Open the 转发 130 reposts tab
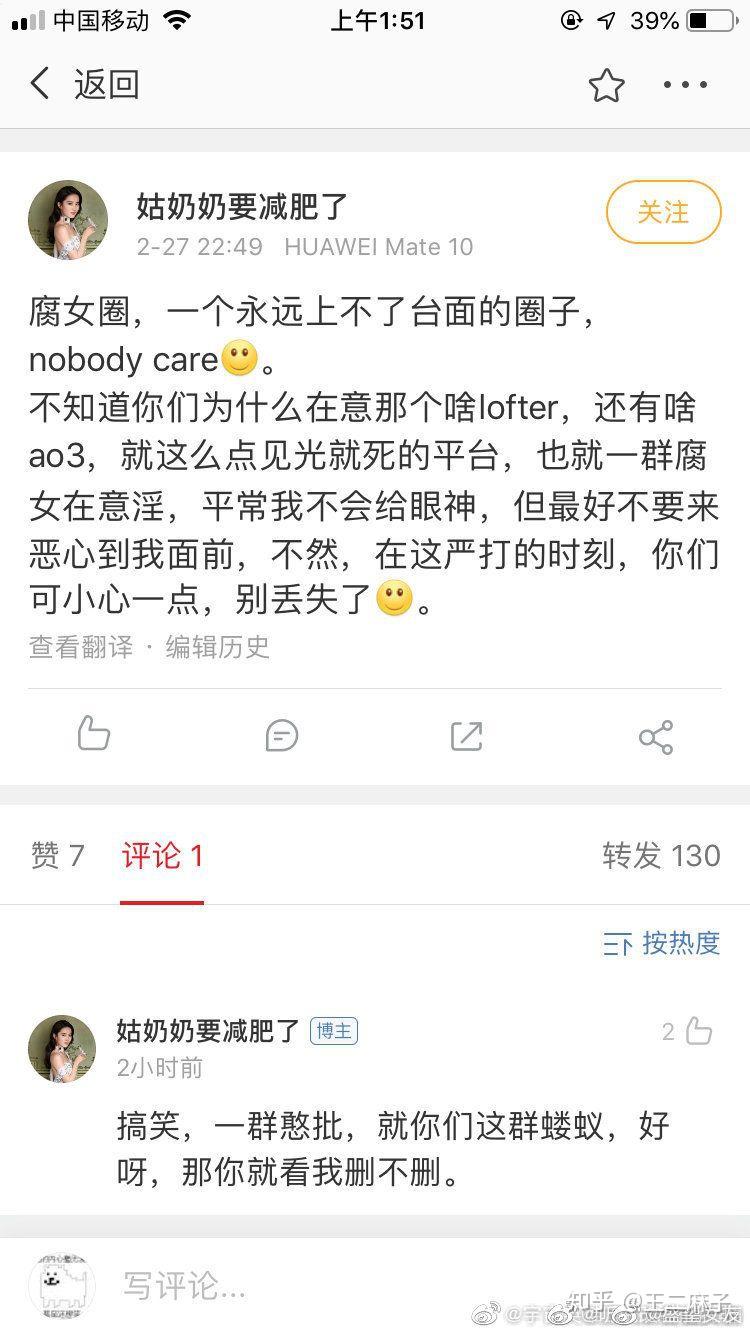 (663, 857)
